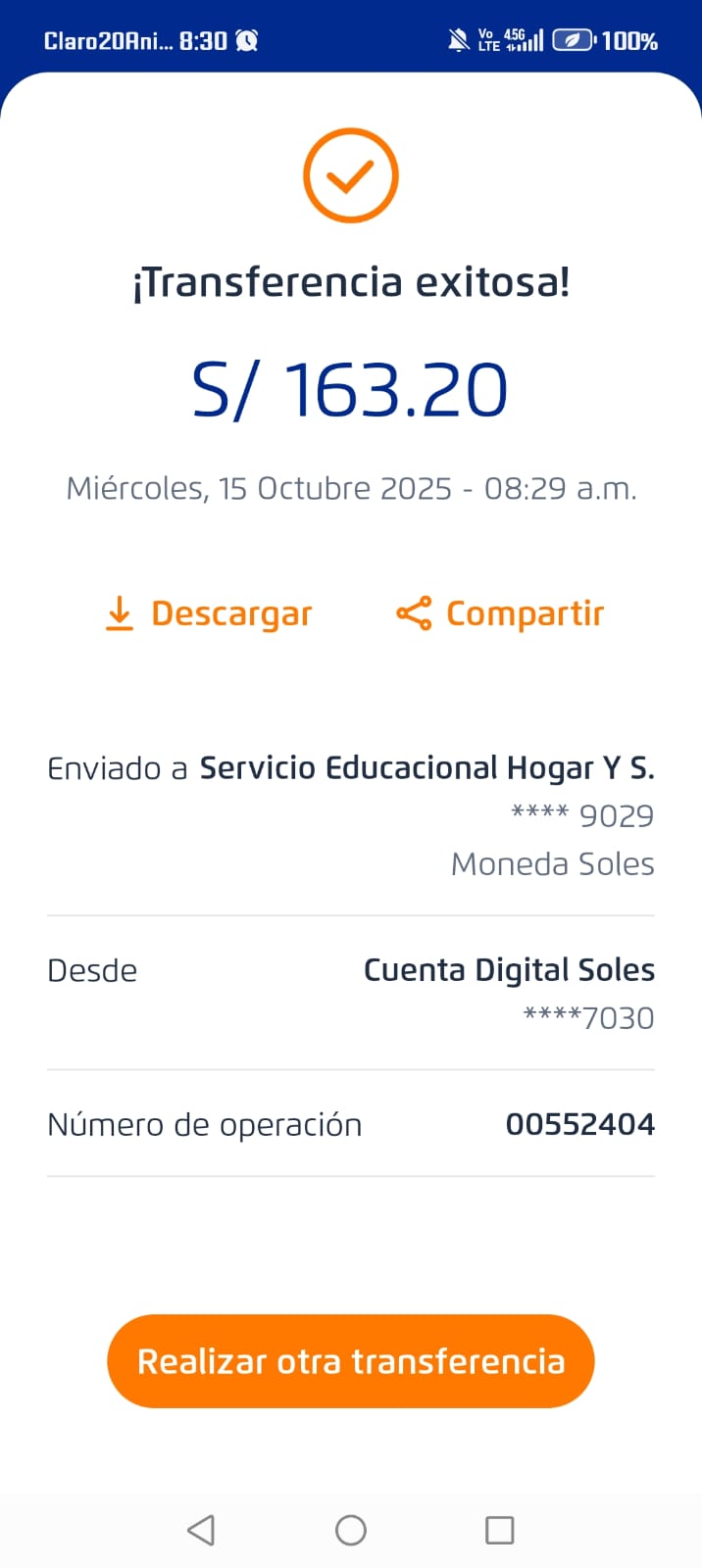702x1568 pixels.
Task: Go back using the system back button
Action: pyautogui.click(x=201, y=1530)
